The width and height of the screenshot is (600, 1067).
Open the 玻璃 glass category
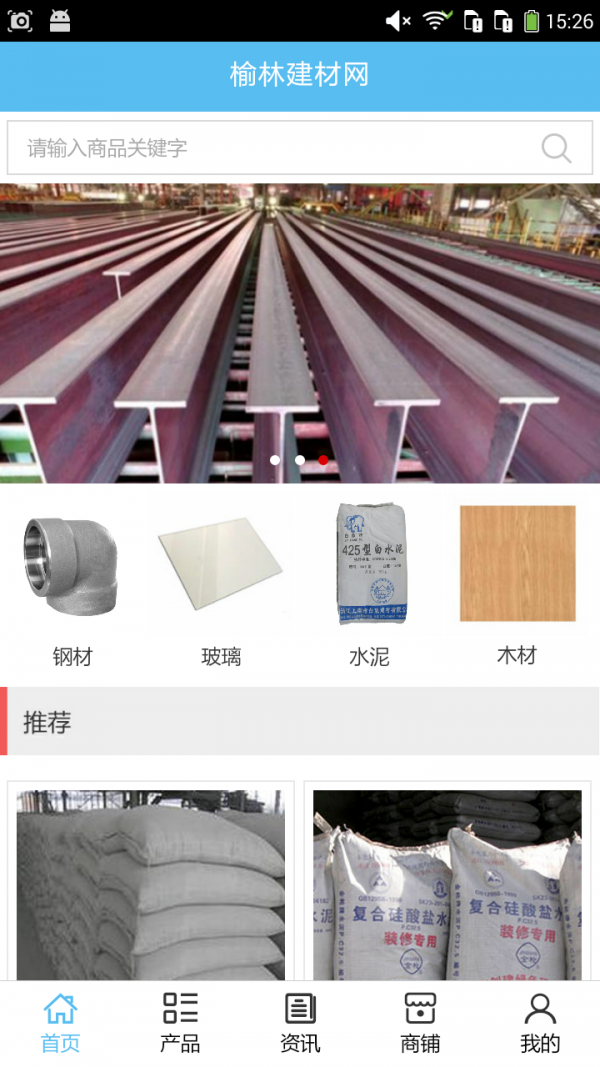point(221,585)
